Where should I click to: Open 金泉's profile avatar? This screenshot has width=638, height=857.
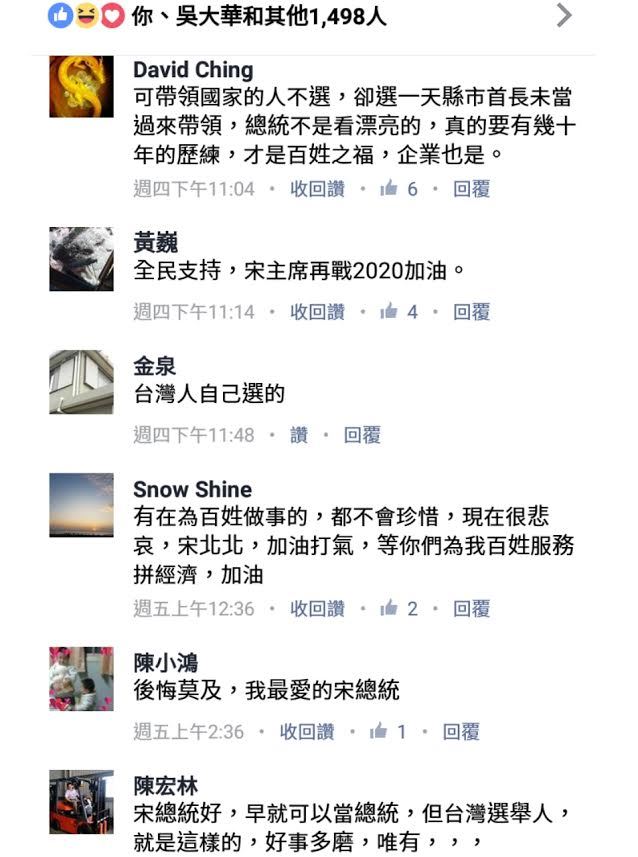pos(81,381)
